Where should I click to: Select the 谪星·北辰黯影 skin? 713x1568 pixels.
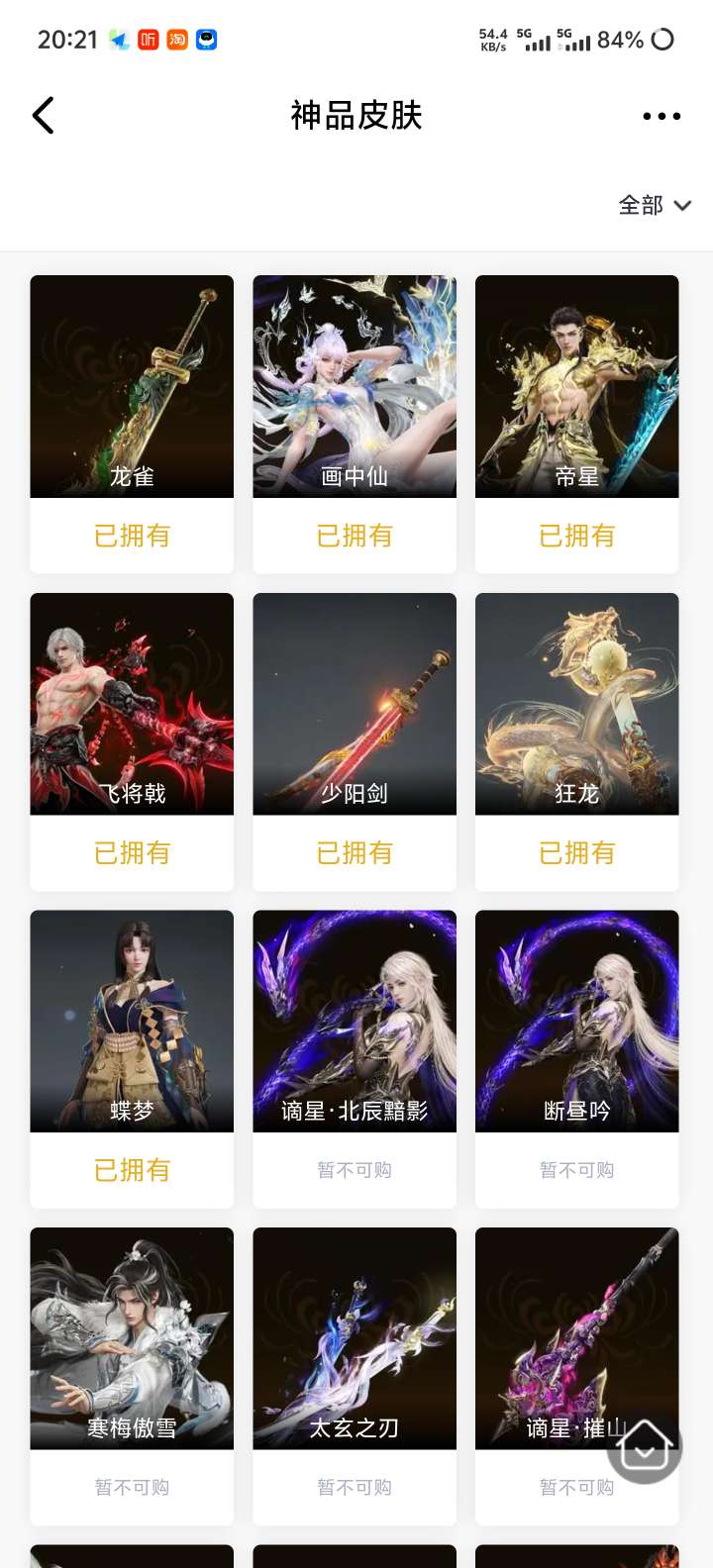click(355, 1058)
